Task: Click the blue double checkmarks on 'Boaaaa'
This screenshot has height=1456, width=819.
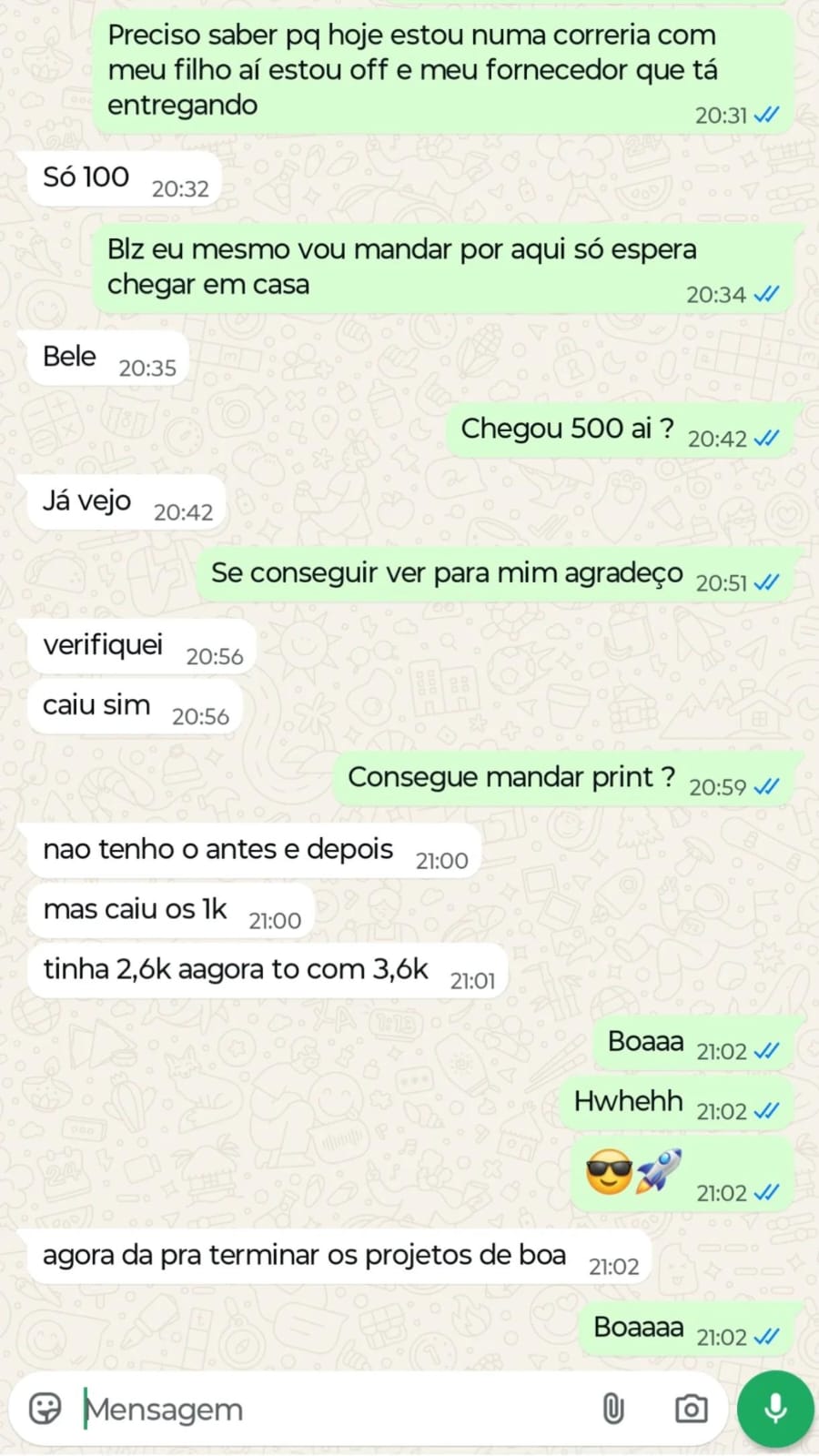Action: pos(769,1337)
